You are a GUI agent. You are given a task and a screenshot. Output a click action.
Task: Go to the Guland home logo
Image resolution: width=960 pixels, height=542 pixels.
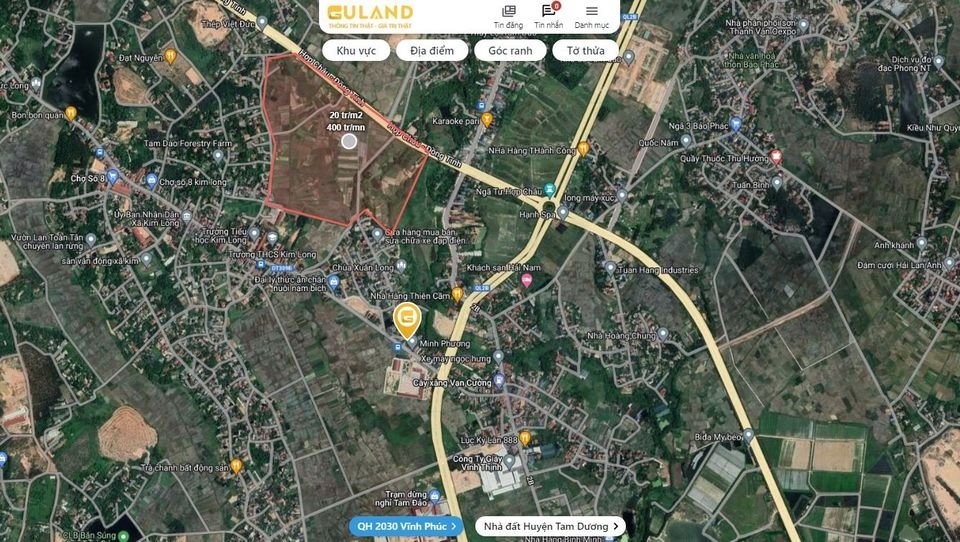click(x=370, y=14)
